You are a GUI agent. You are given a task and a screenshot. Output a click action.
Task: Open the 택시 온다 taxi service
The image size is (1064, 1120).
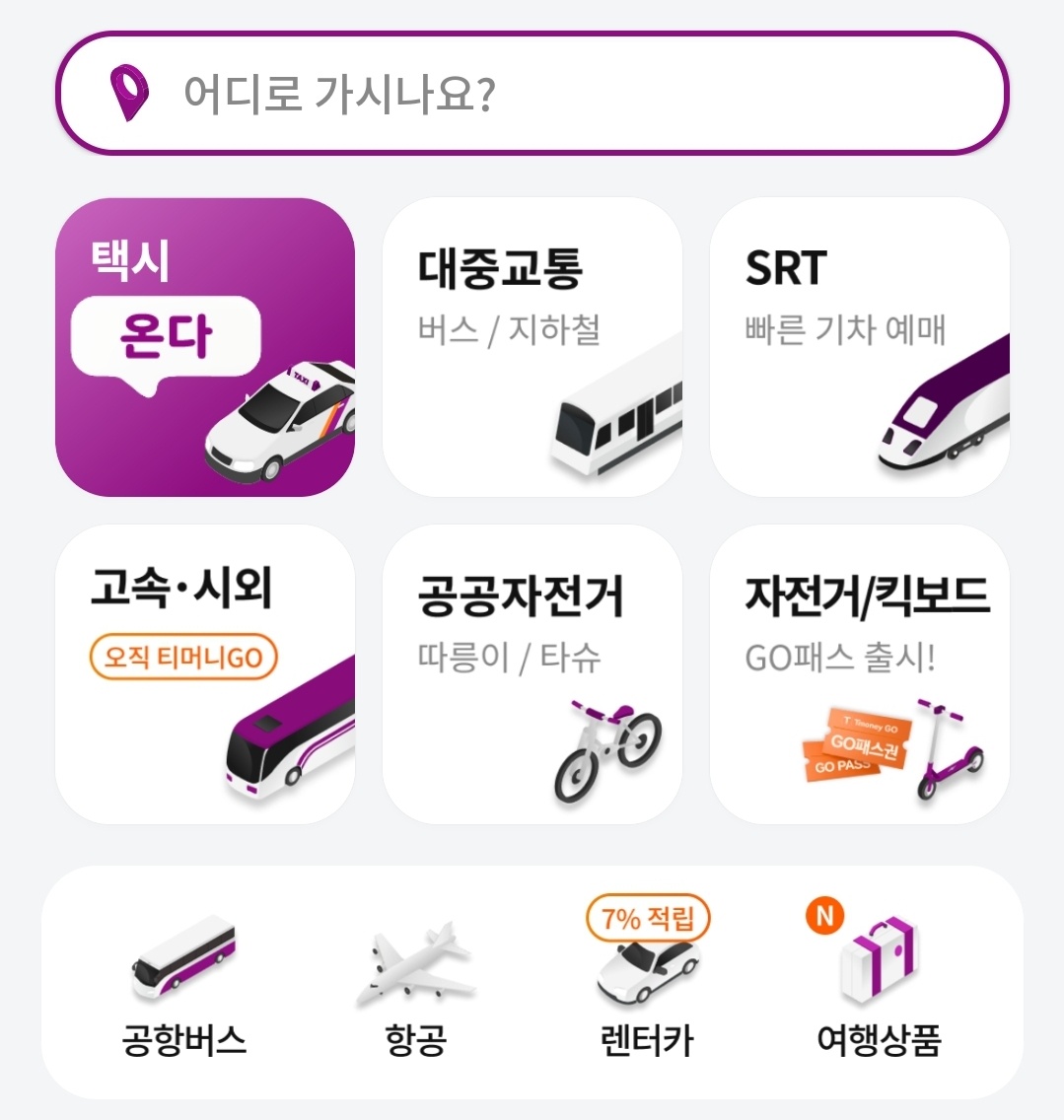click(x=206, y=346)
